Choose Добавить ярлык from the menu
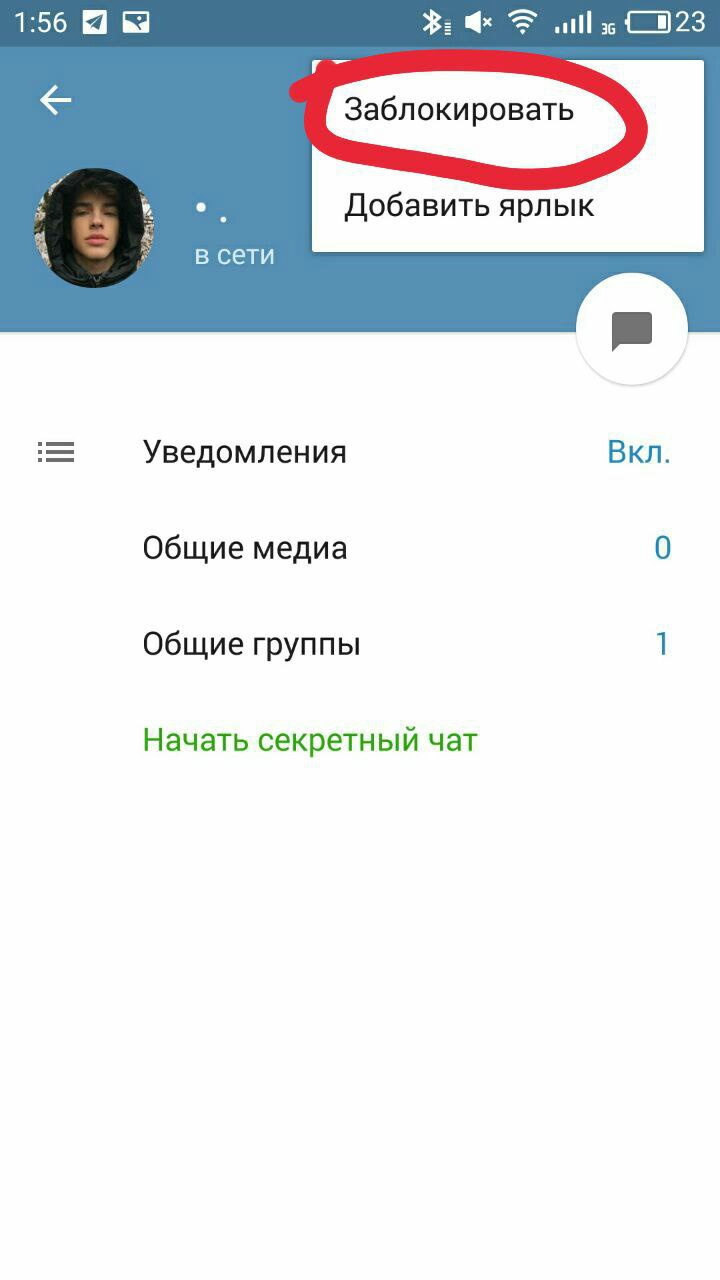720x1280 pixels. (469, 206)
